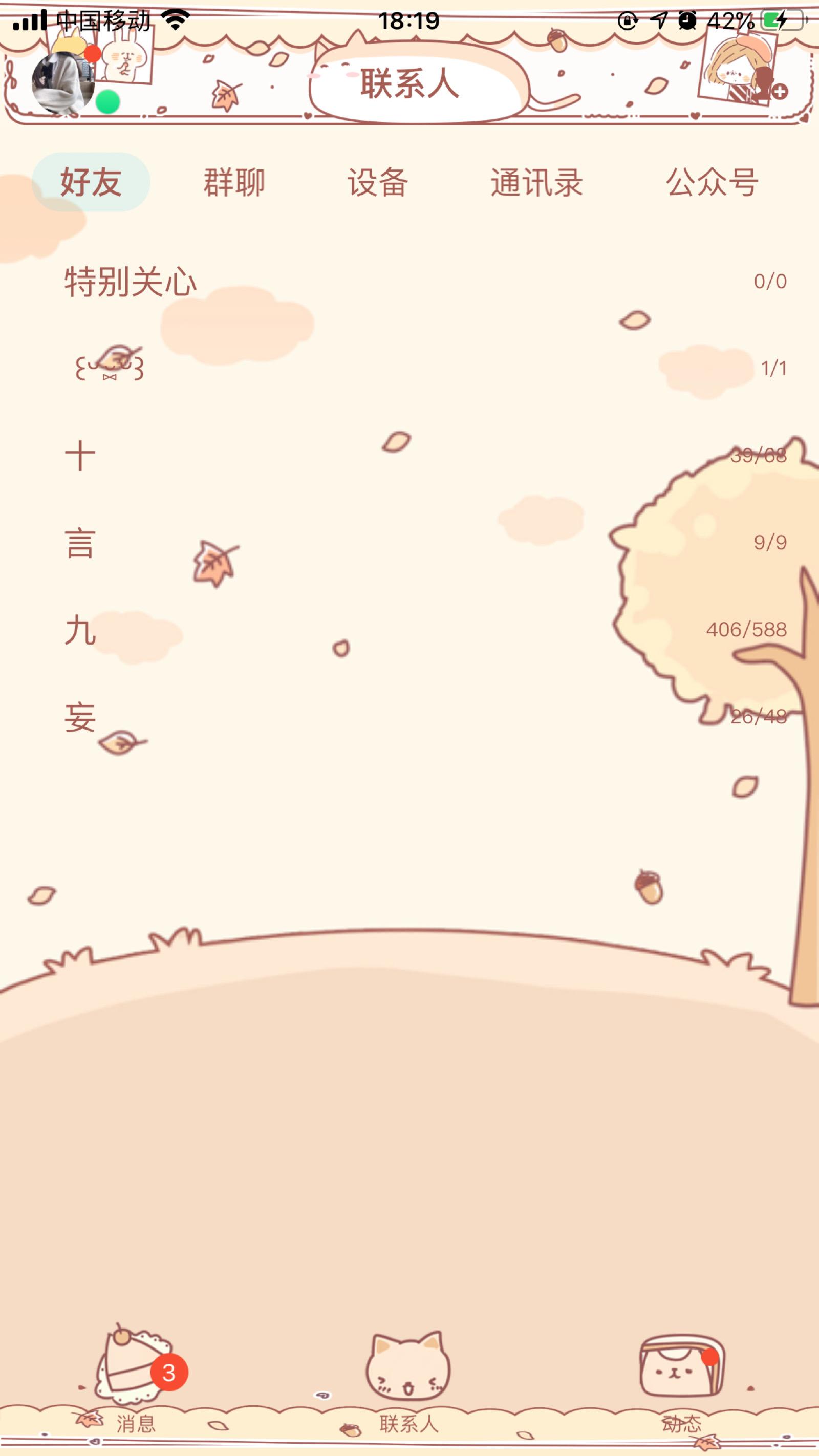The width and height of the screenshot is (819, 1456).
Task: Select the 好友 tab
Action: pos(91,182)
